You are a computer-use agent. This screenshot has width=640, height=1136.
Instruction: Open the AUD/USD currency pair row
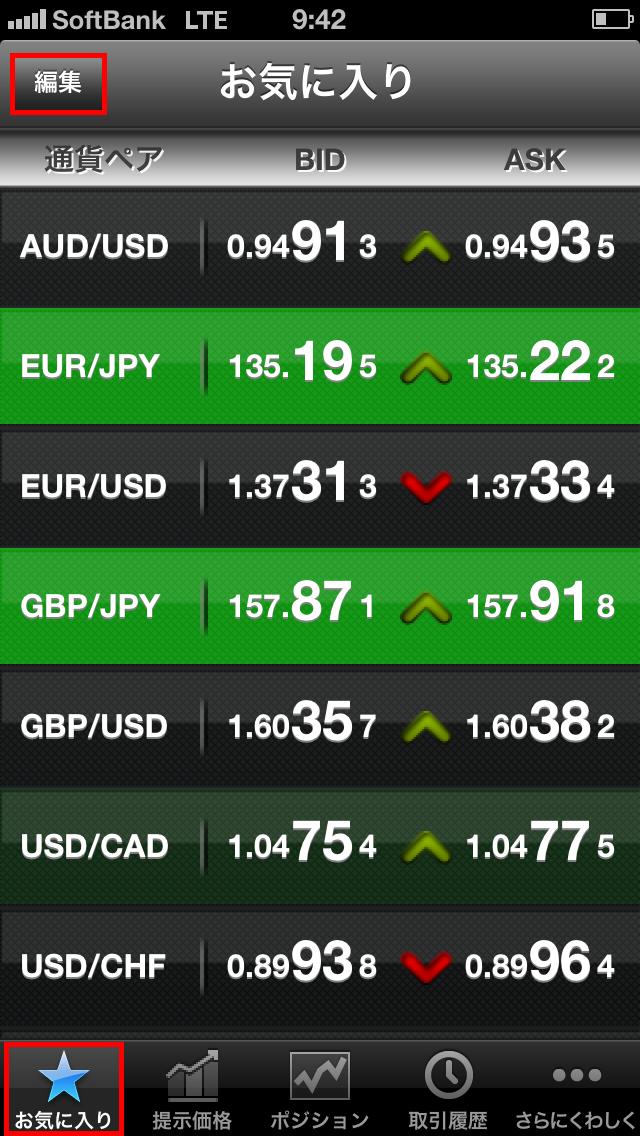[x=320, y=247]
